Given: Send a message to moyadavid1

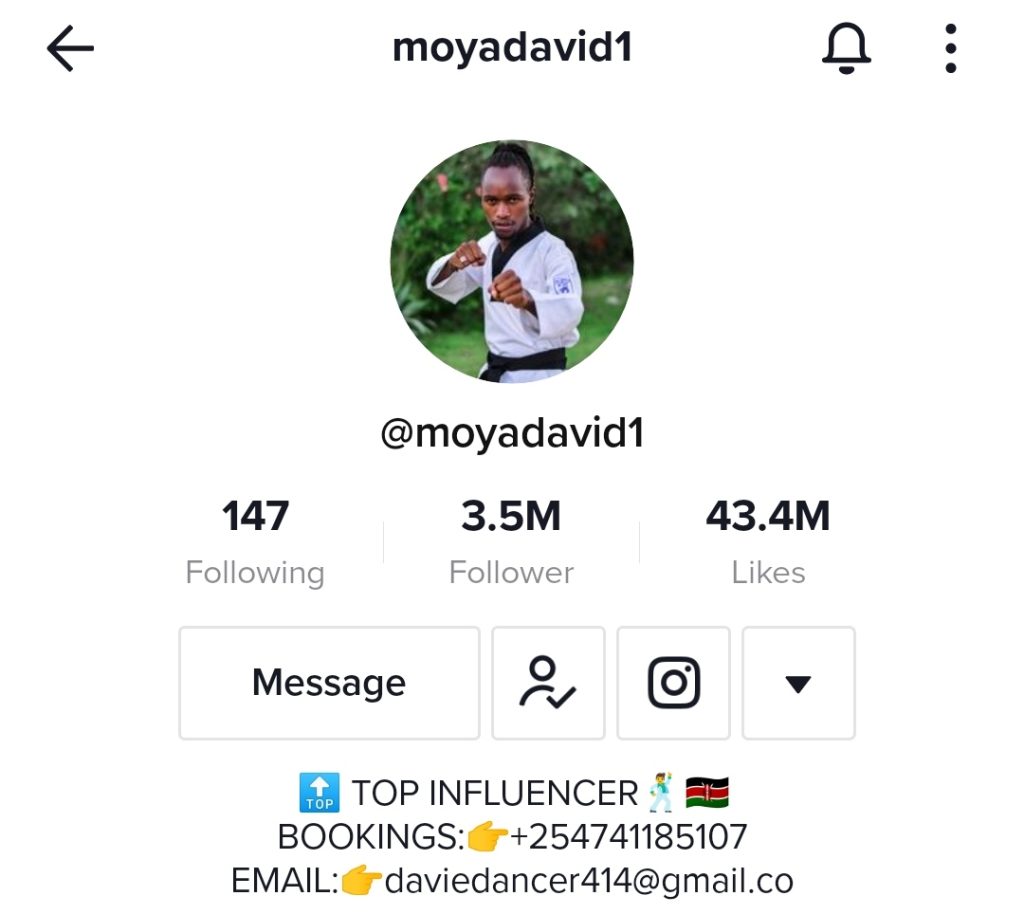Looking at the screenshot, I should pyautogui.click(x=329, y=683).
